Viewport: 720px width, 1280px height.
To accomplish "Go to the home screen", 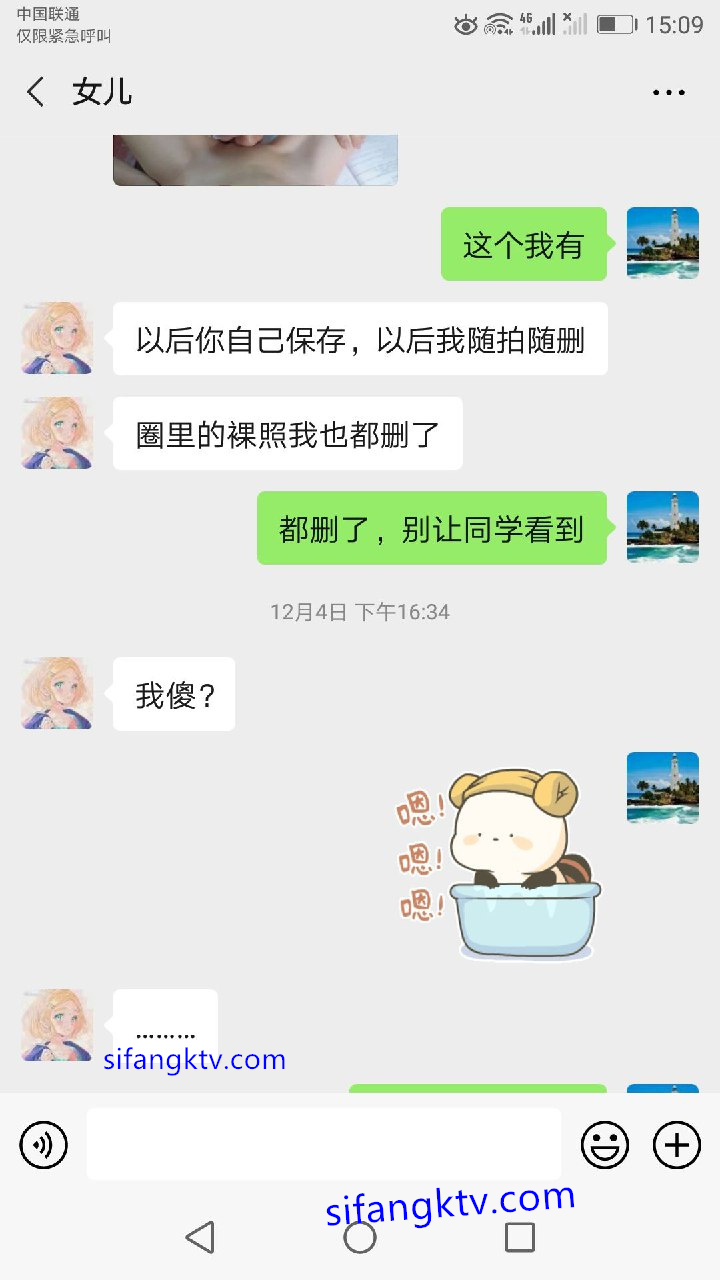I will pyautogui.click(x=360, y=1237).
